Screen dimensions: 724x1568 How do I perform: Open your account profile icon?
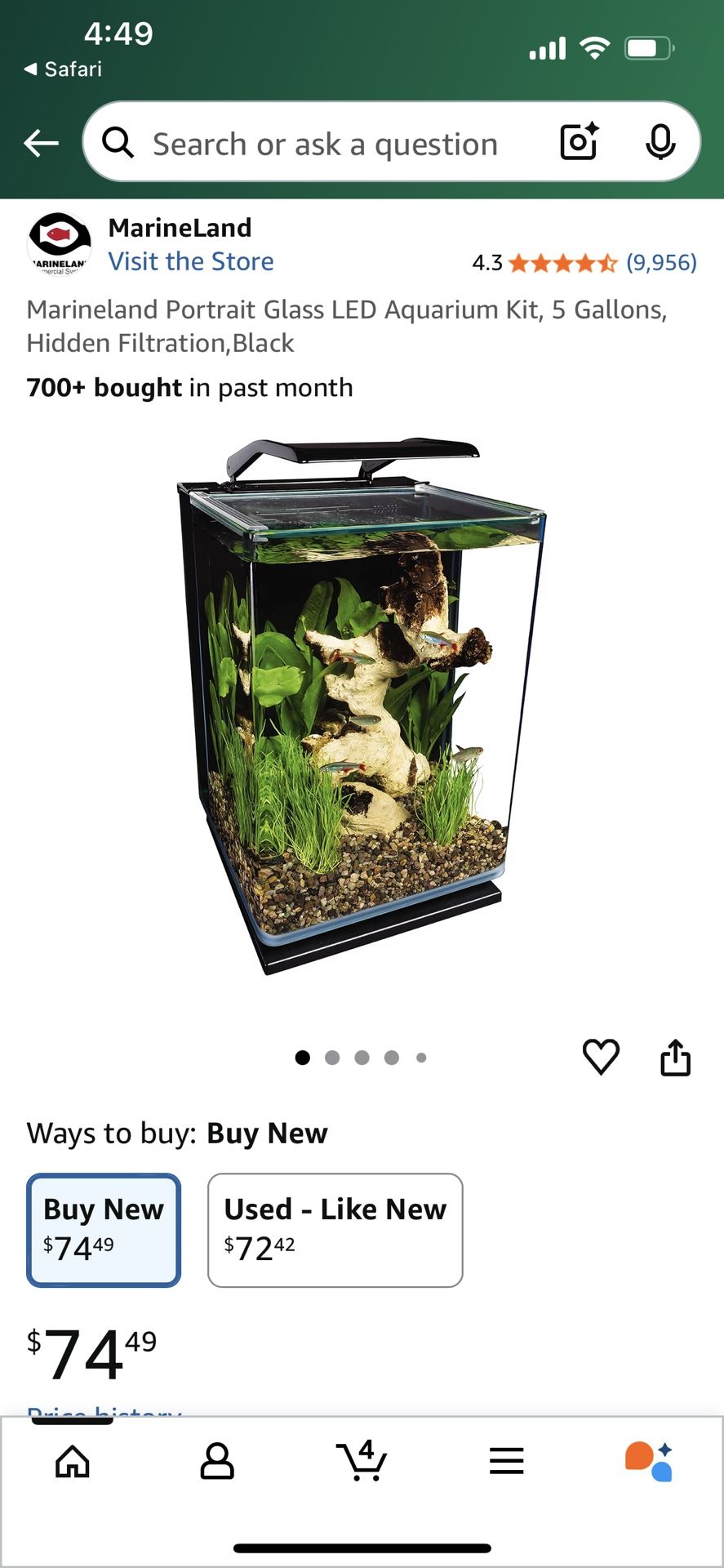(x=217, y=1462)
